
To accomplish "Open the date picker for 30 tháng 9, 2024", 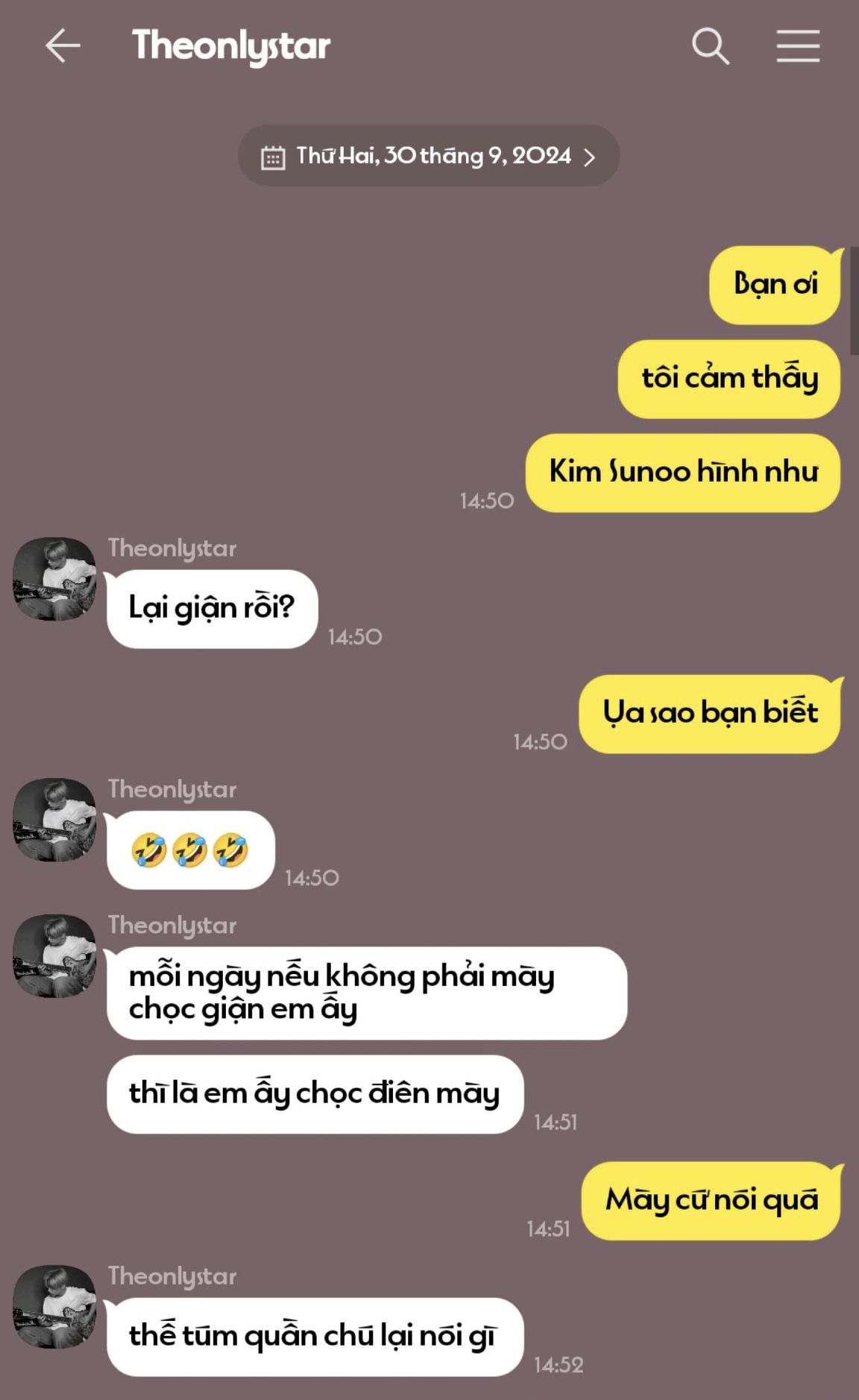I will point(429,156).
